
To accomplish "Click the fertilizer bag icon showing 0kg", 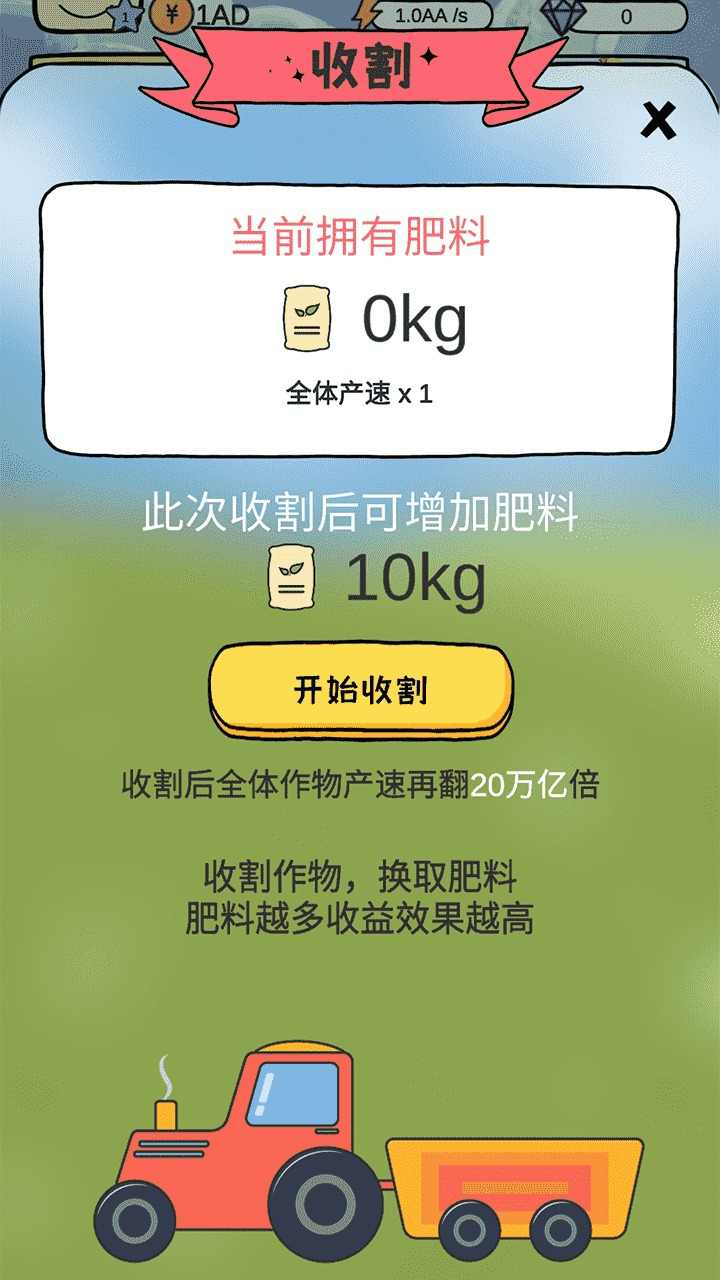I will pyautogui.click(x=307, y=316).
